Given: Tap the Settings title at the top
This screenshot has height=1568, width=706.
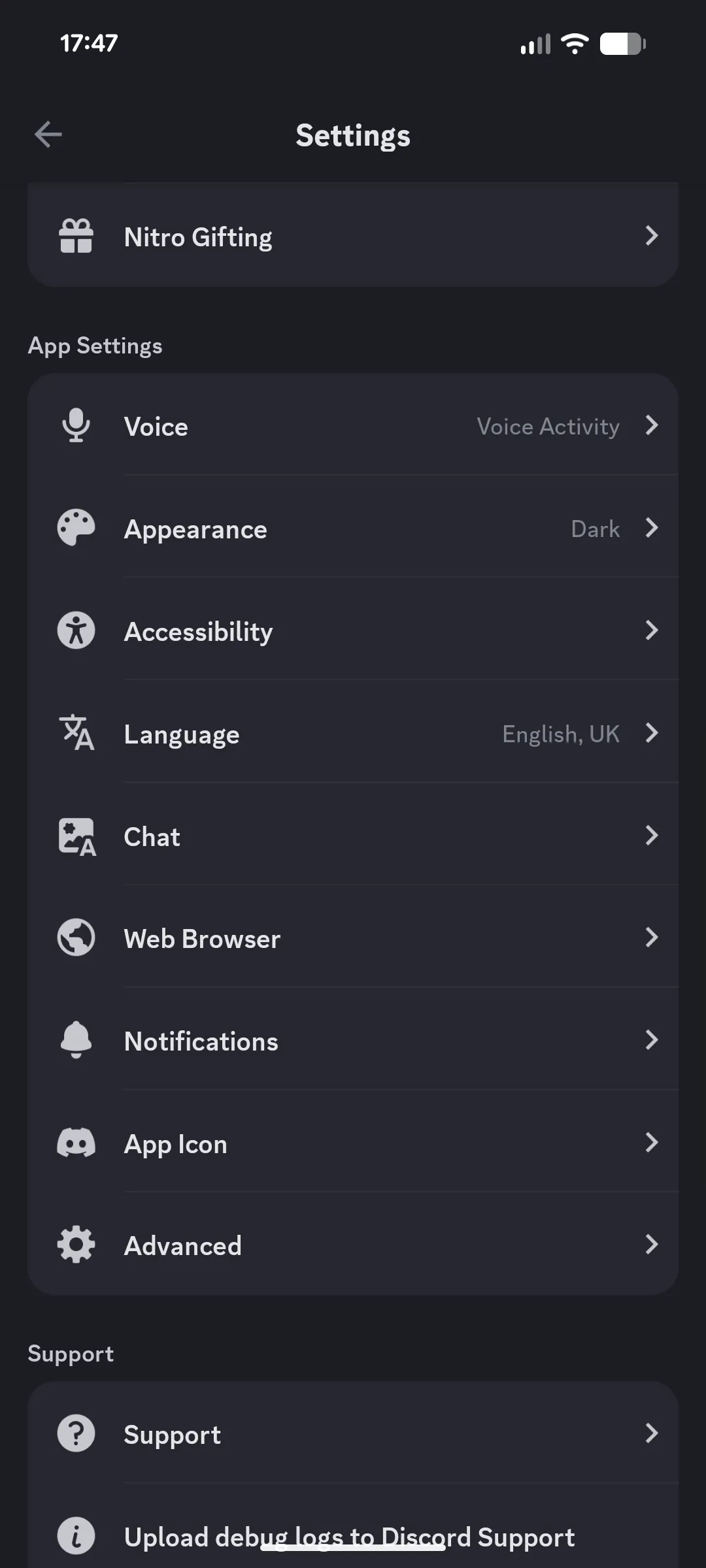Looking at the screenshot, I should pyautogui.click(x=353, y=135).
